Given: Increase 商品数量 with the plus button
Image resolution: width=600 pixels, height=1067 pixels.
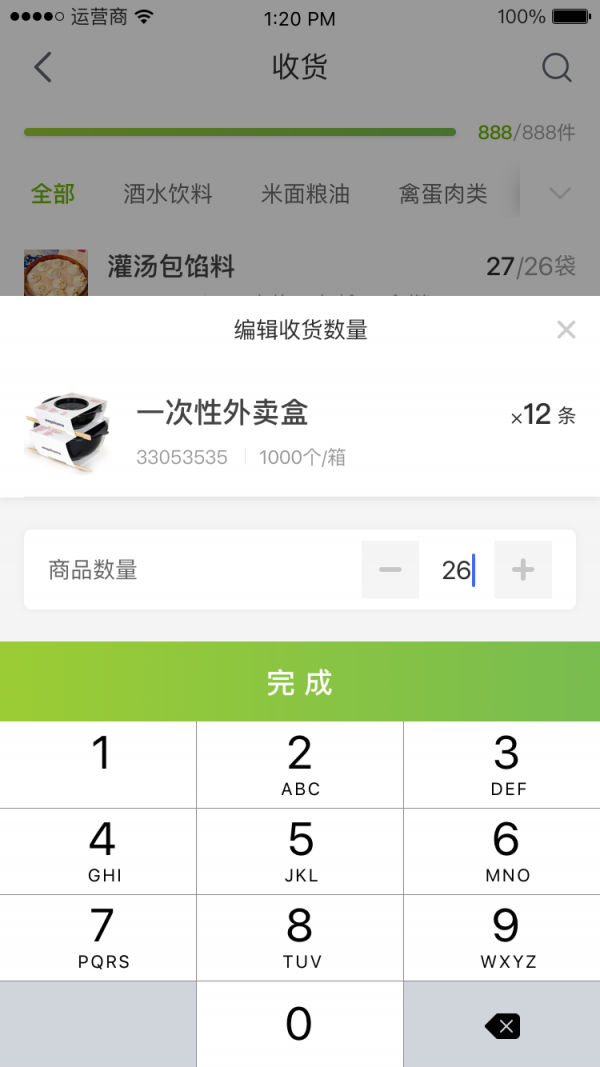Looking at the screenshot, I should pyautogui.click(x=523, y=570).
